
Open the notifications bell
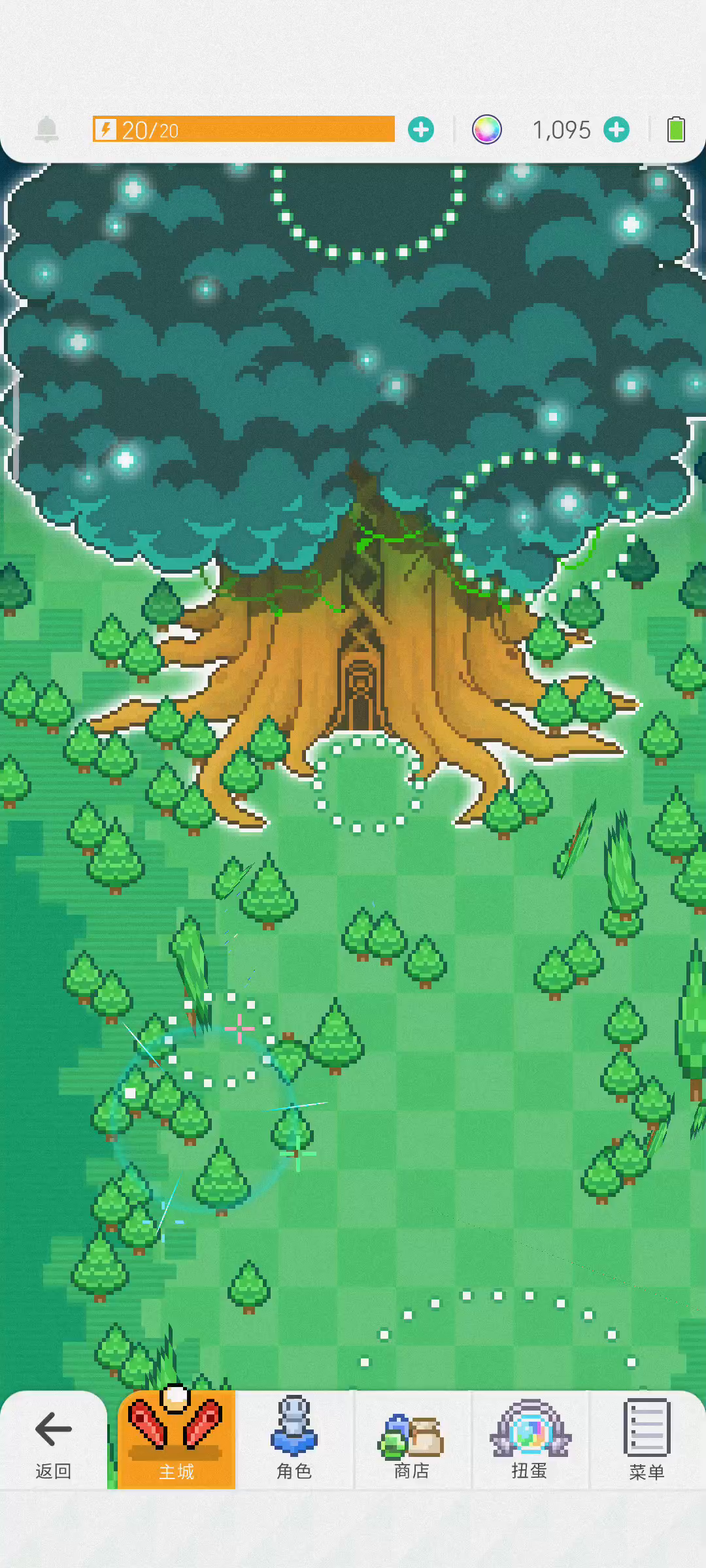point(46,129)
